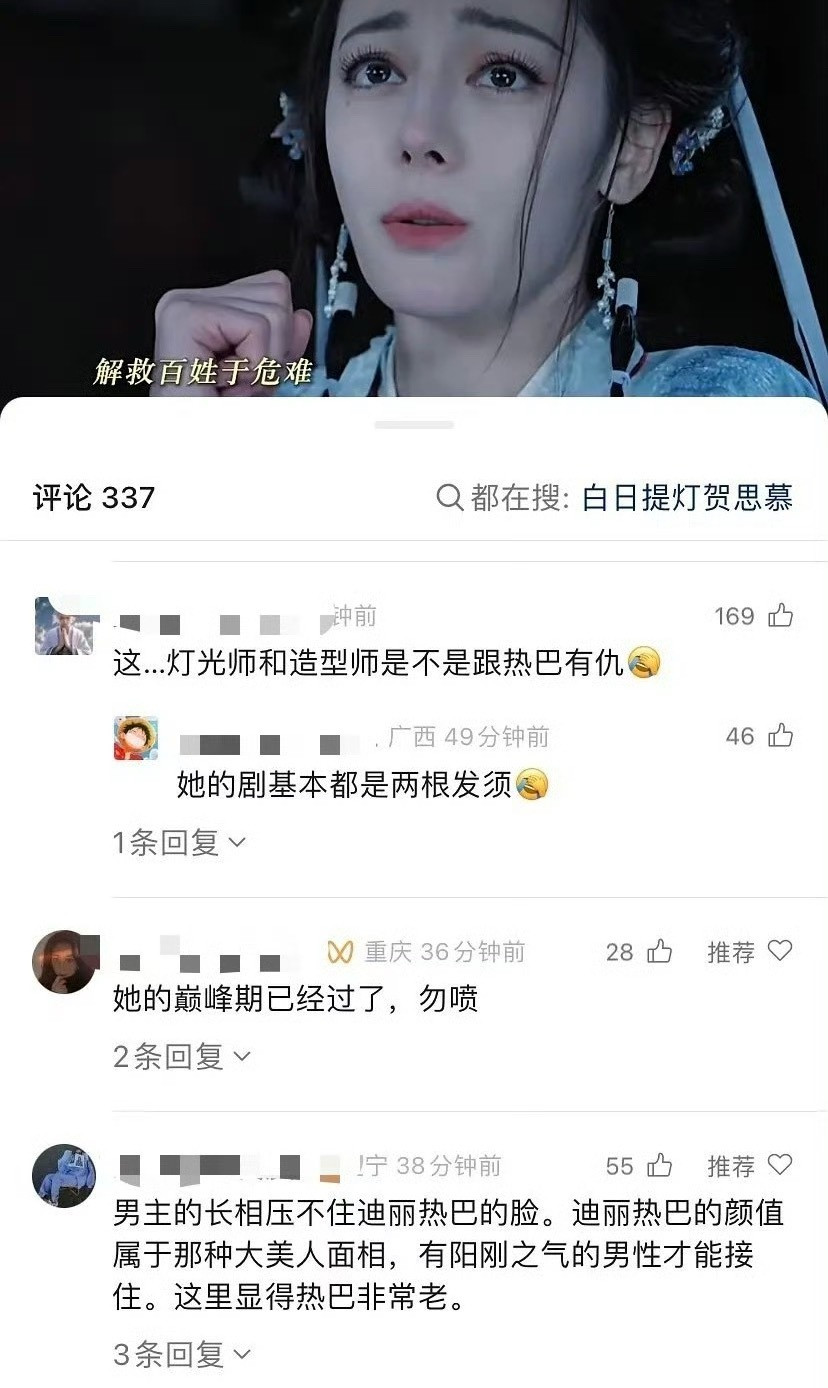Image resolution: width=828 pixels, height=1388 pixels.
Task: Click the thumbs-up icon beside 169
Action: [x=779, y=616]
